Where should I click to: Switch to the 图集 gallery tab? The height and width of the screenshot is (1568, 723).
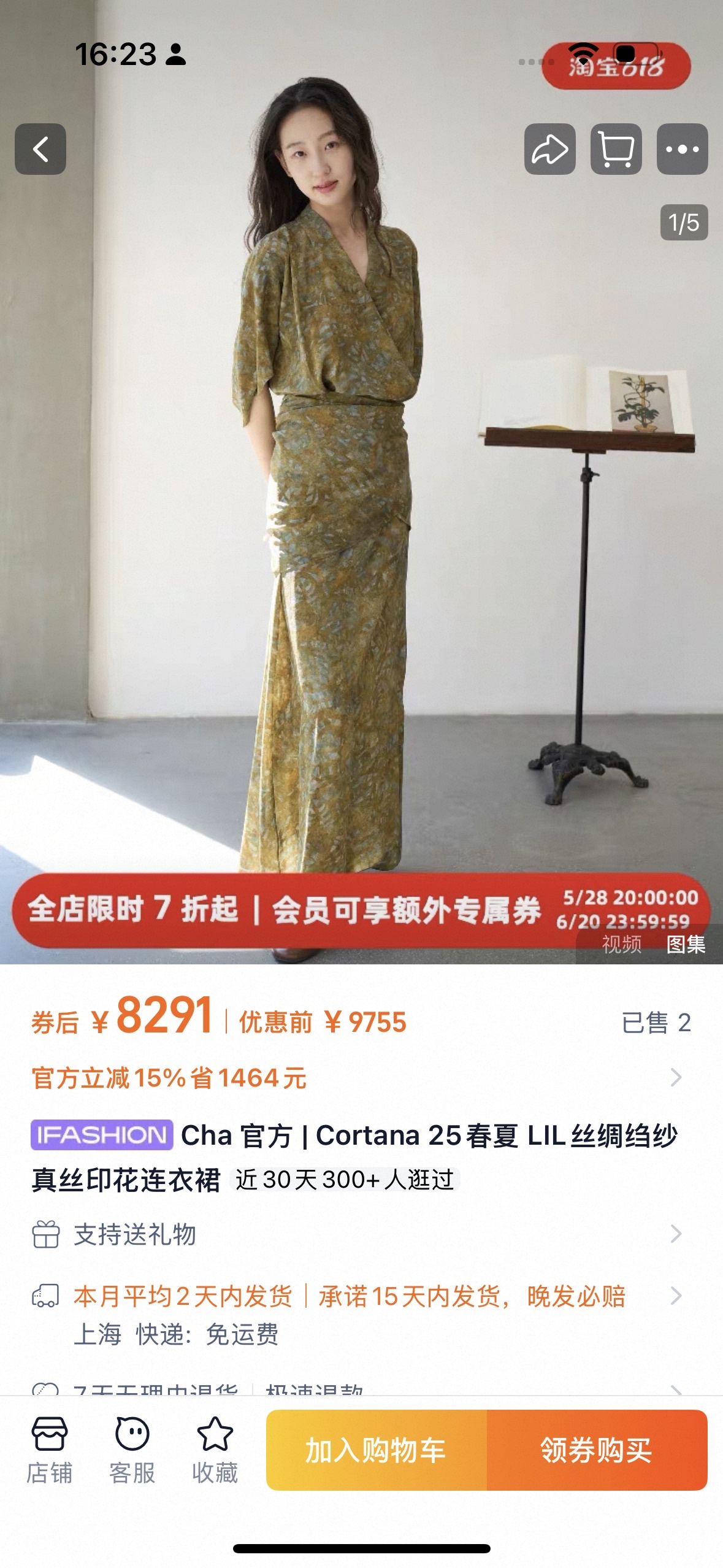point(686,943)
